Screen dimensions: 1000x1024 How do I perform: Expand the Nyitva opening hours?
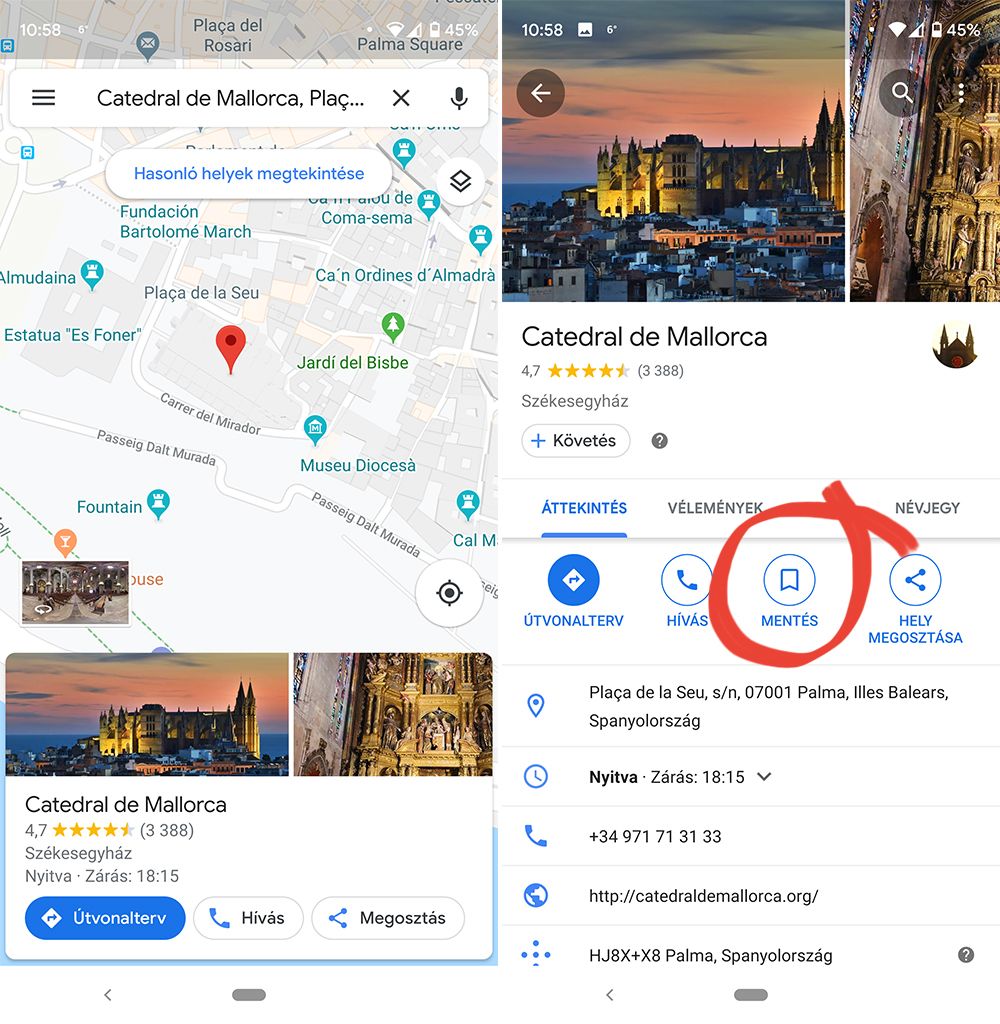(764, 777)
